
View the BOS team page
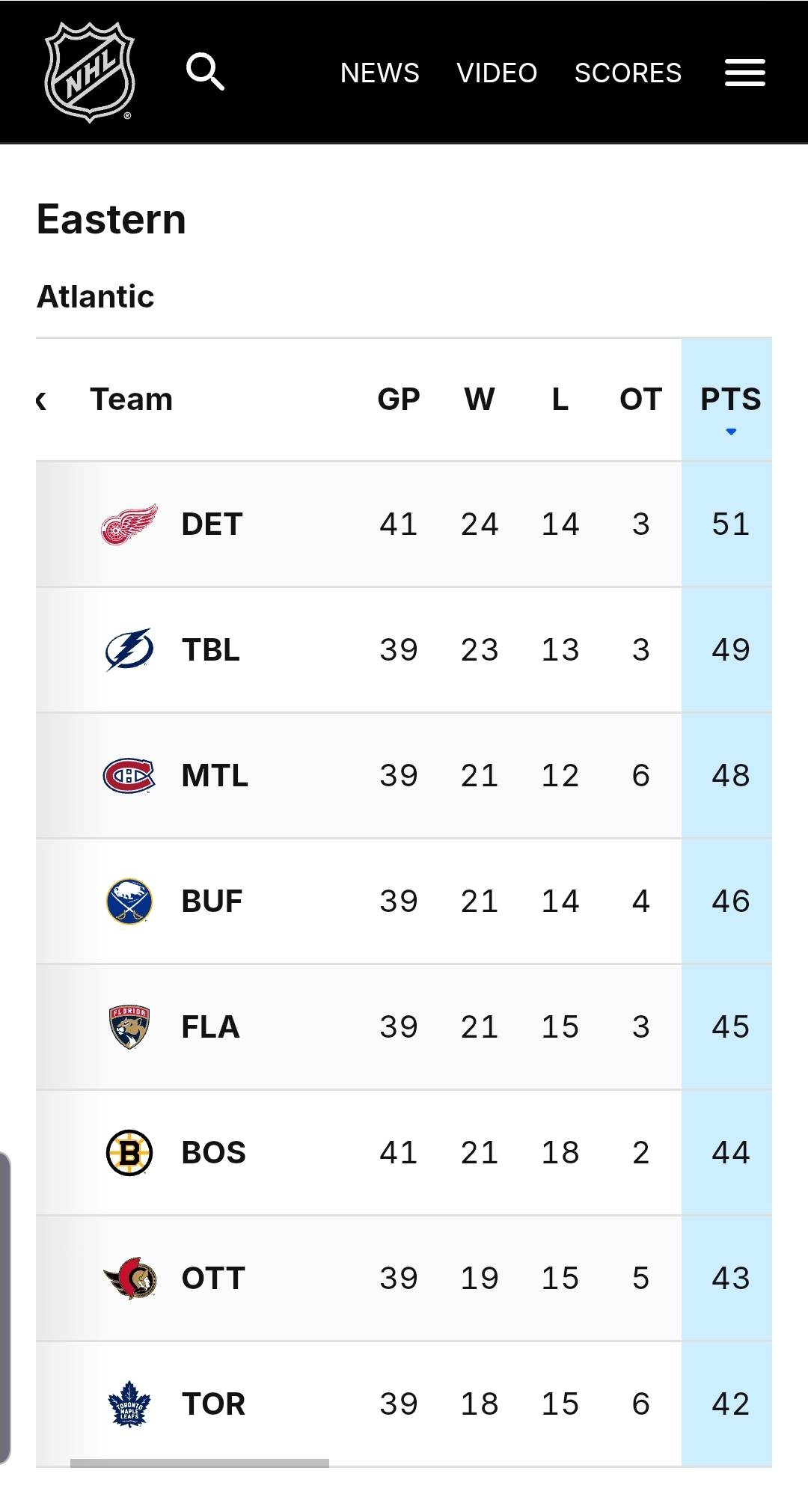(x=213, y=1153)
